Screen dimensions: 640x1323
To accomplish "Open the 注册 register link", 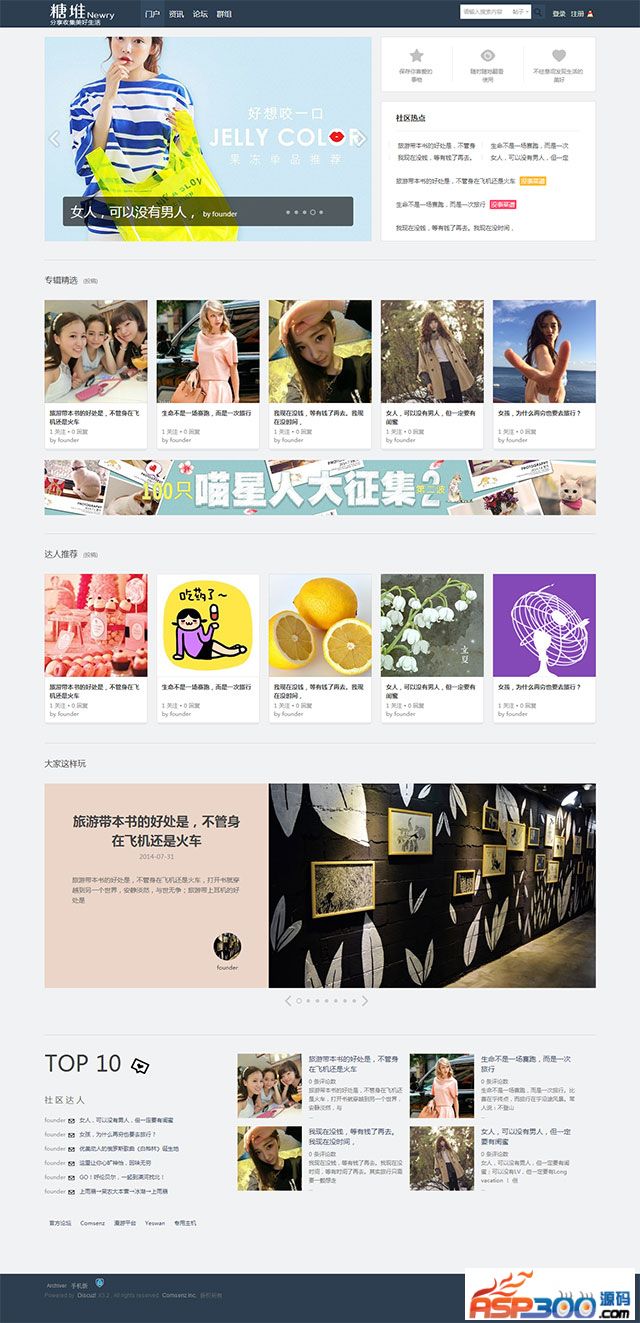I will point(577,14).
